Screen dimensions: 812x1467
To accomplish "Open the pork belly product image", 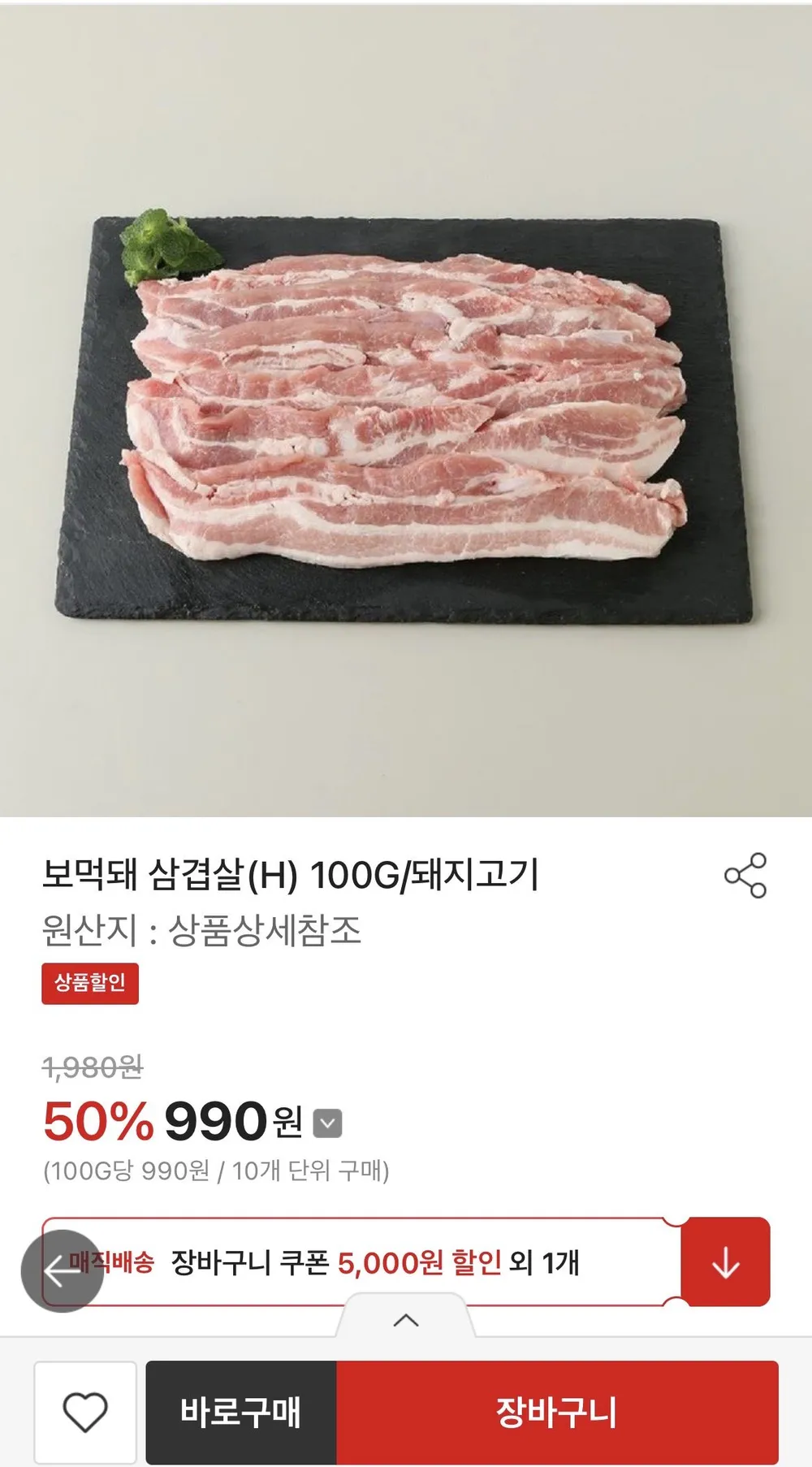I will click(406, 410).
